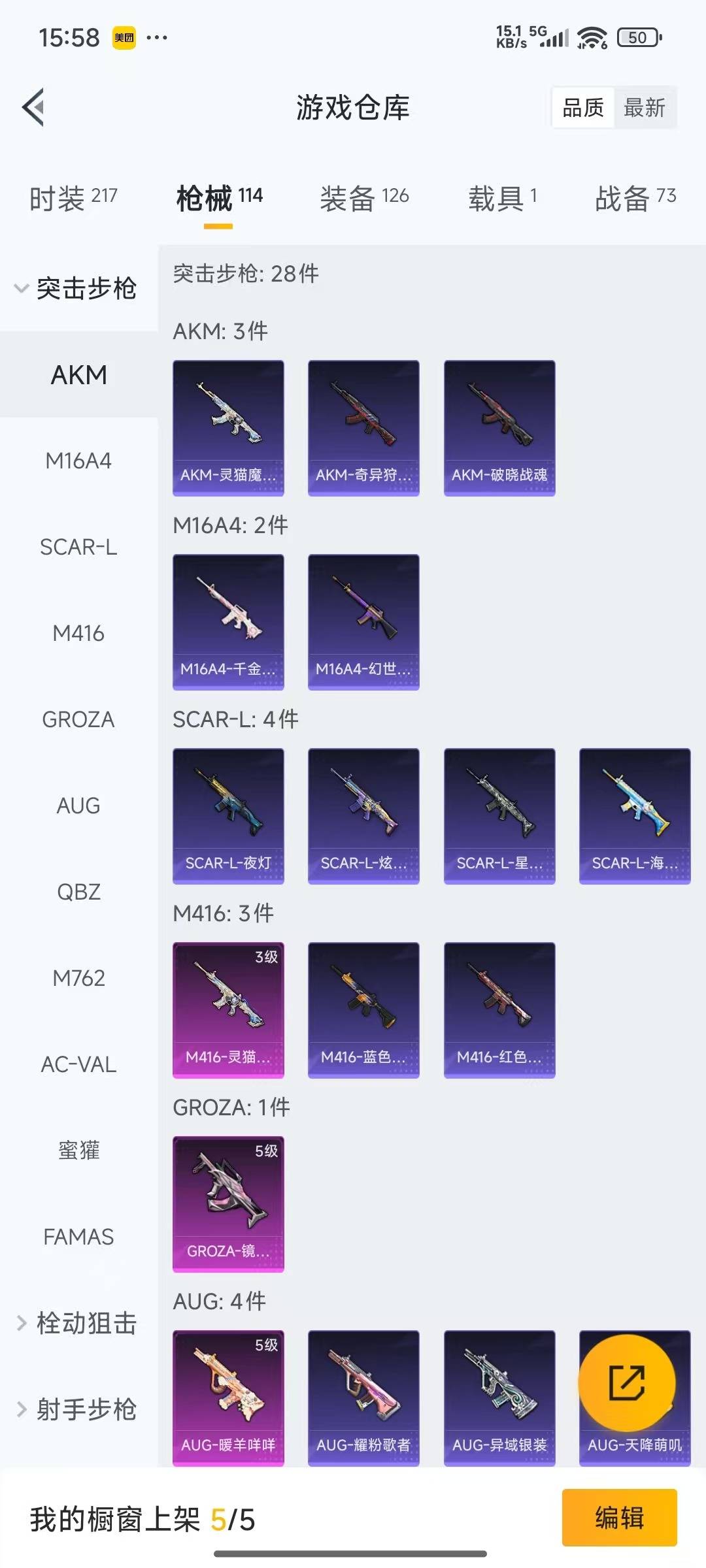Image resolution: width=706 pixels, height=1568 pixels.
Task: Switch to the 时装 tab
Action: (x=73, y=198)
